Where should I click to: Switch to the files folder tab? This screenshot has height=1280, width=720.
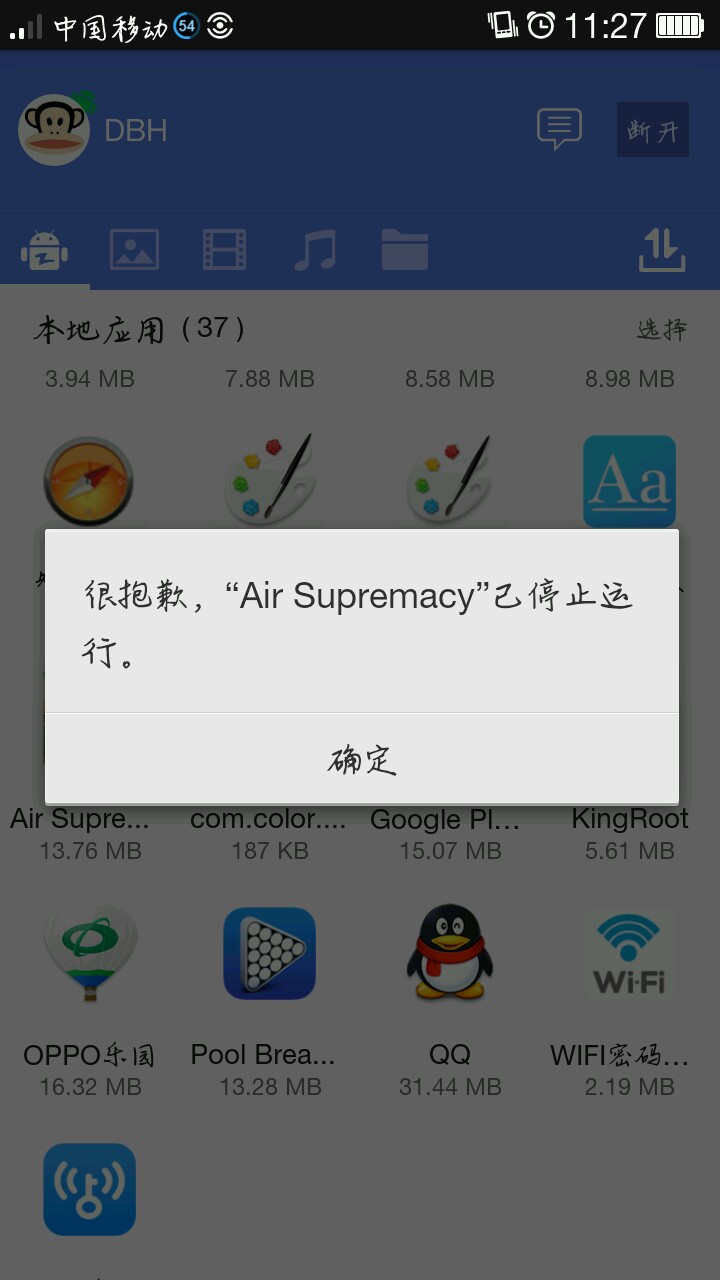tap(404, 249)
